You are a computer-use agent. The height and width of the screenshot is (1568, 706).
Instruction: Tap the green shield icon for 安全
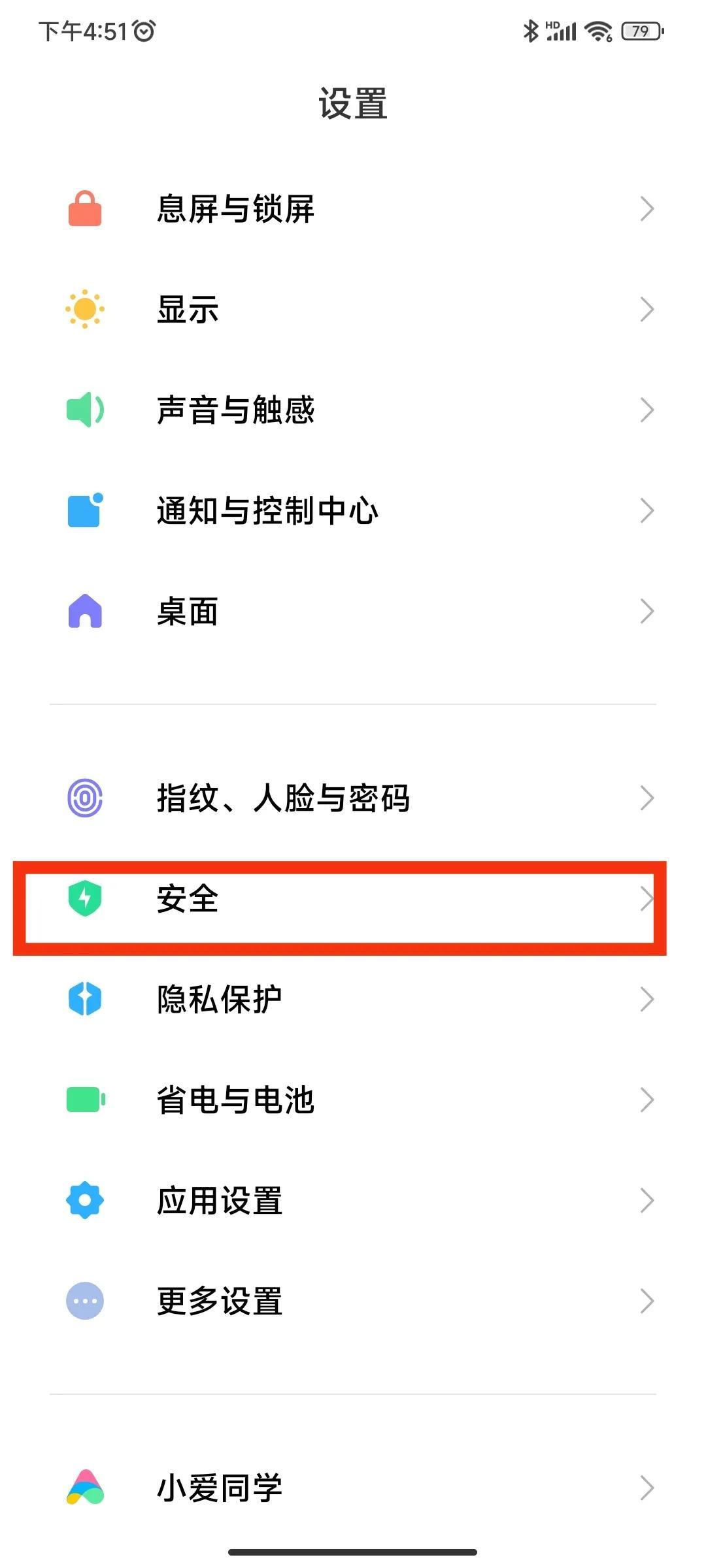(x=84, y=898)
